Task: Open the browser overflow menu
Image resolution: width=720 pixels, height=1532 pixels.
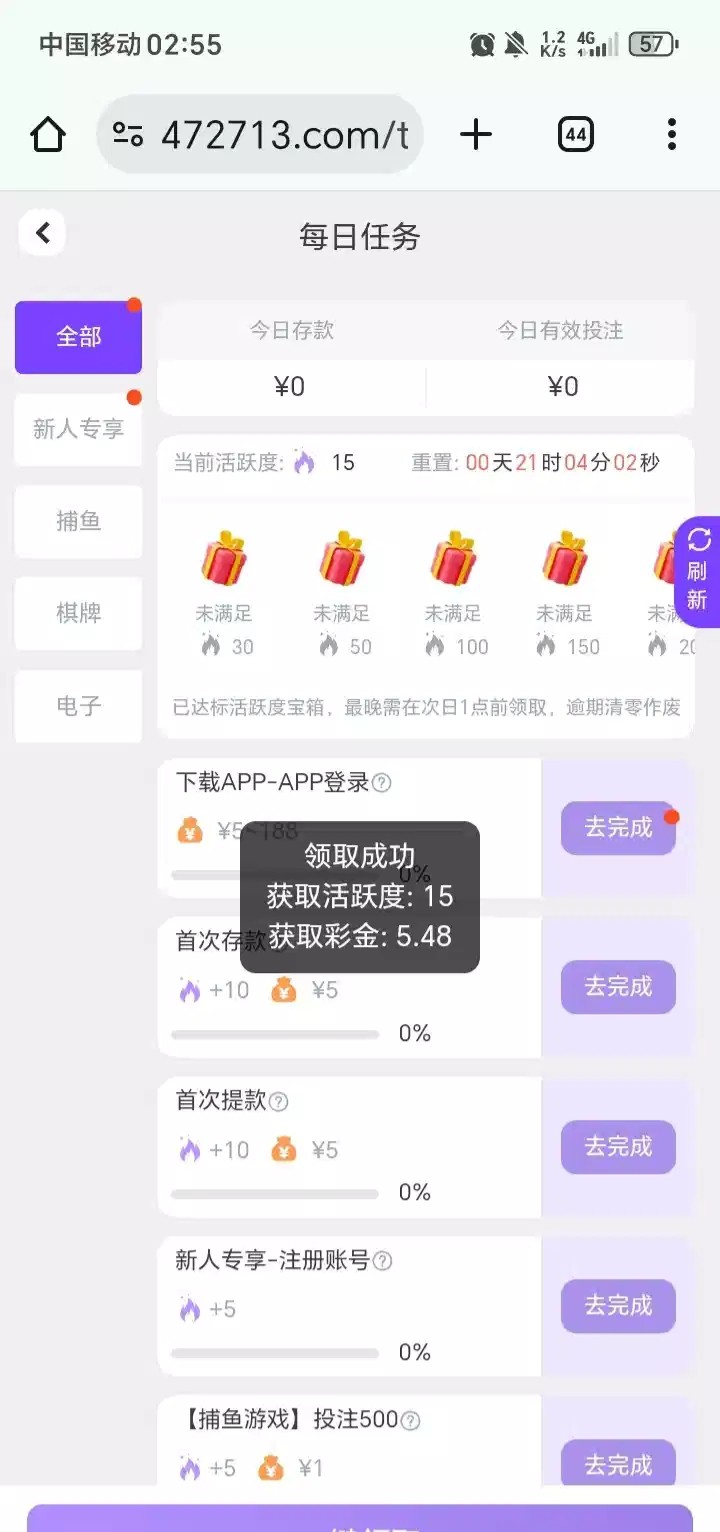Action: coord(671,134)
